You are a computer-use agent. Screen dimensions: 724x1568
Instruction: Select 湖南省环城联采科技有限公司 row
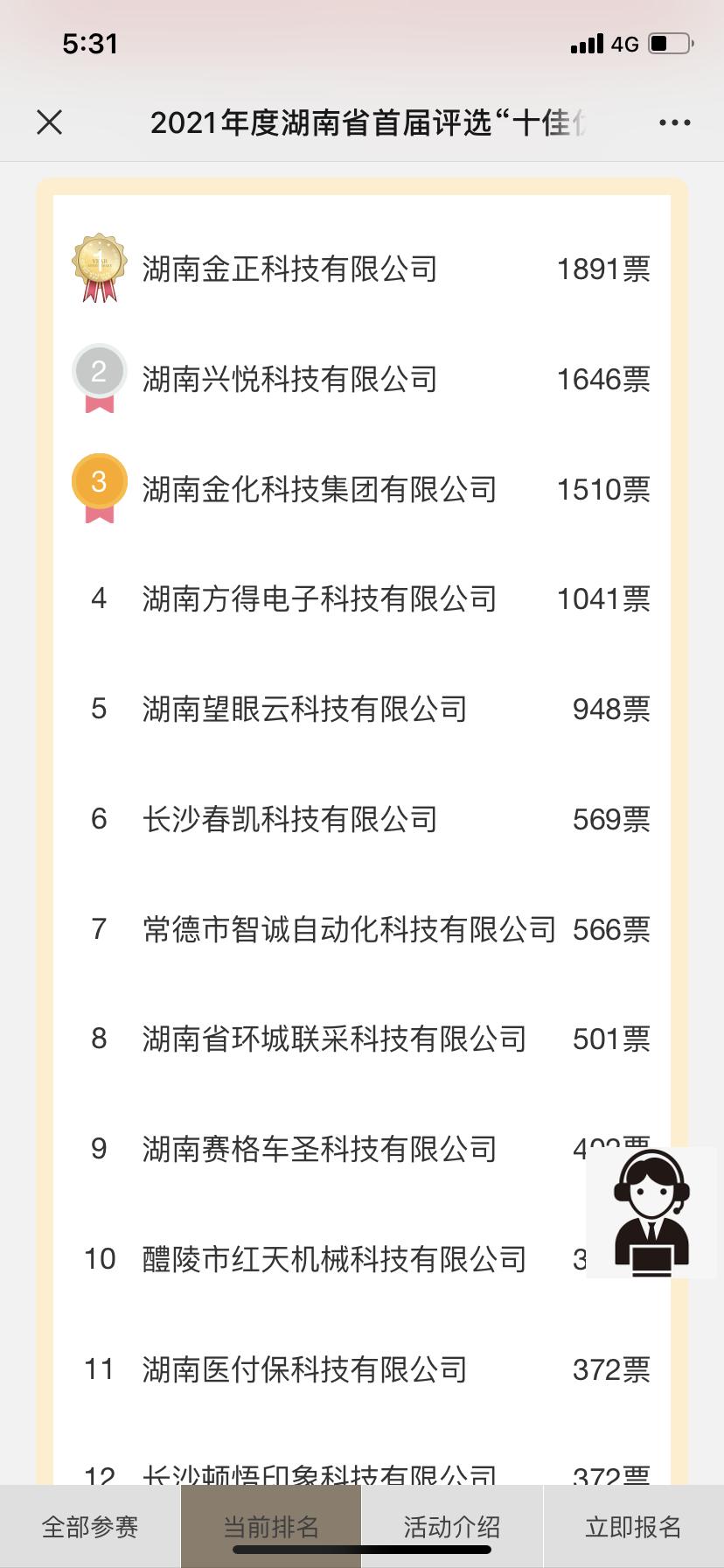(x=334, y=1039)
